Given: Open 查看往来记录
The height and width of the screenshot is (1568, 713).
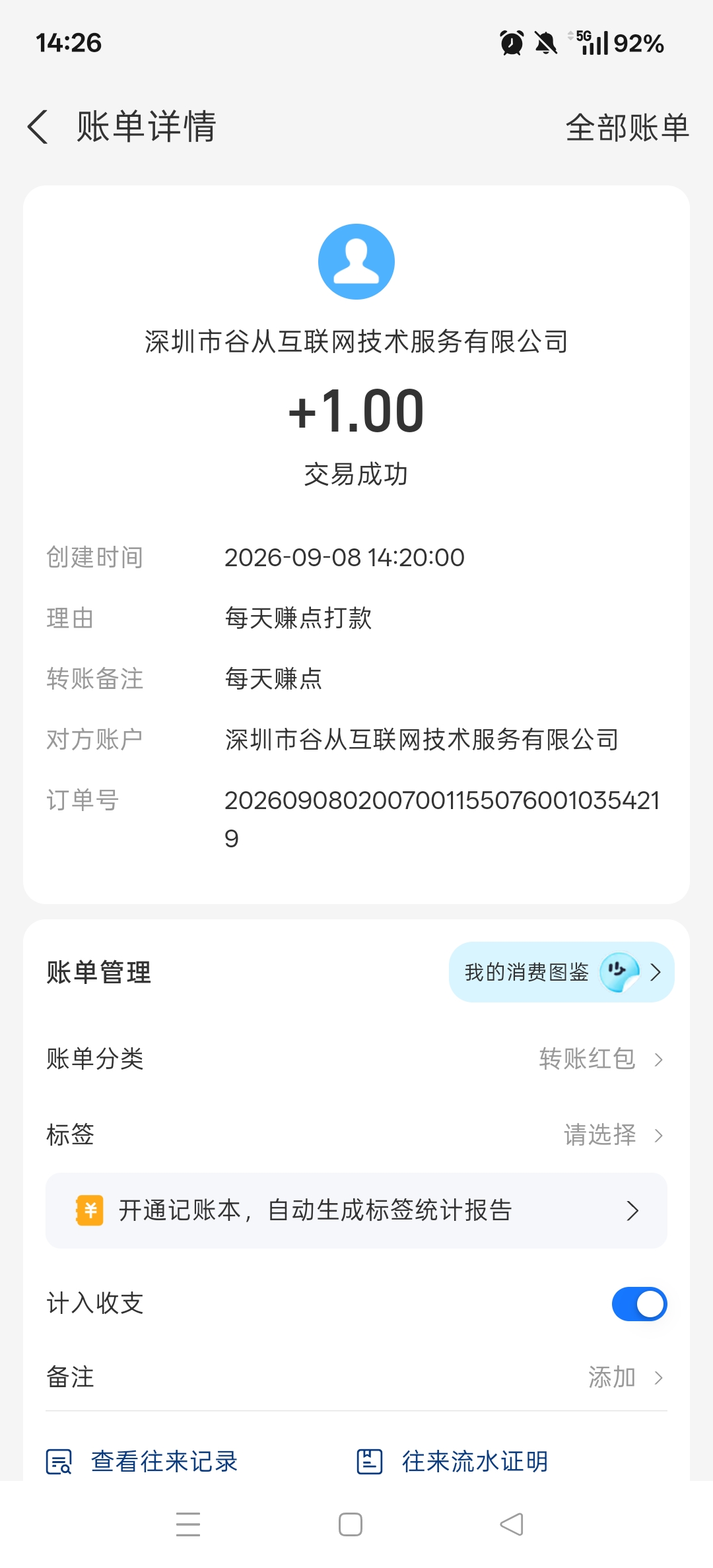Looking at the screenshot, I should click(142, 1461).
